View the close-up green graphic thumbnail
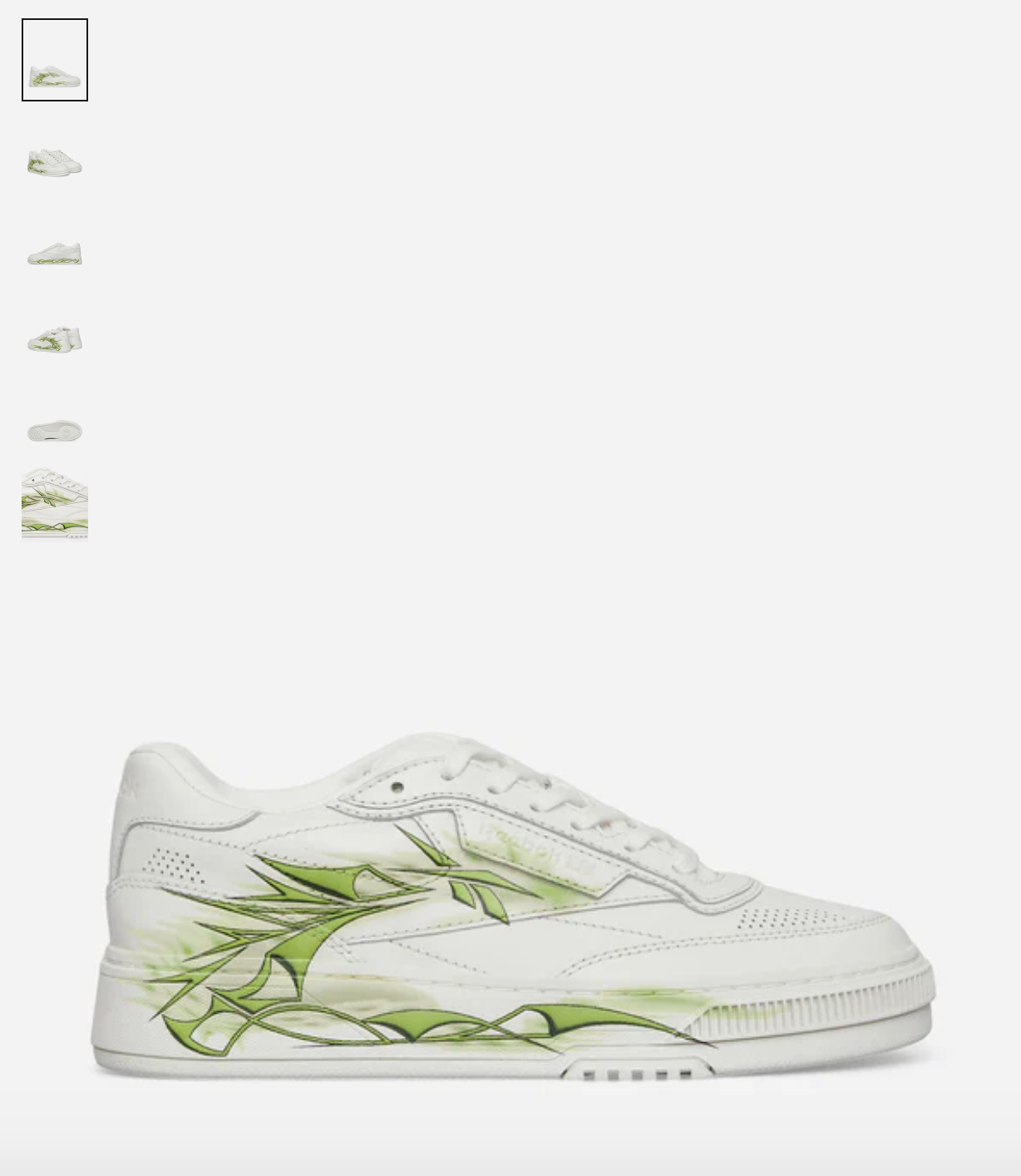Image resolution: width=1021 pixels, height=1176 pixels. [x=55, y=503]
